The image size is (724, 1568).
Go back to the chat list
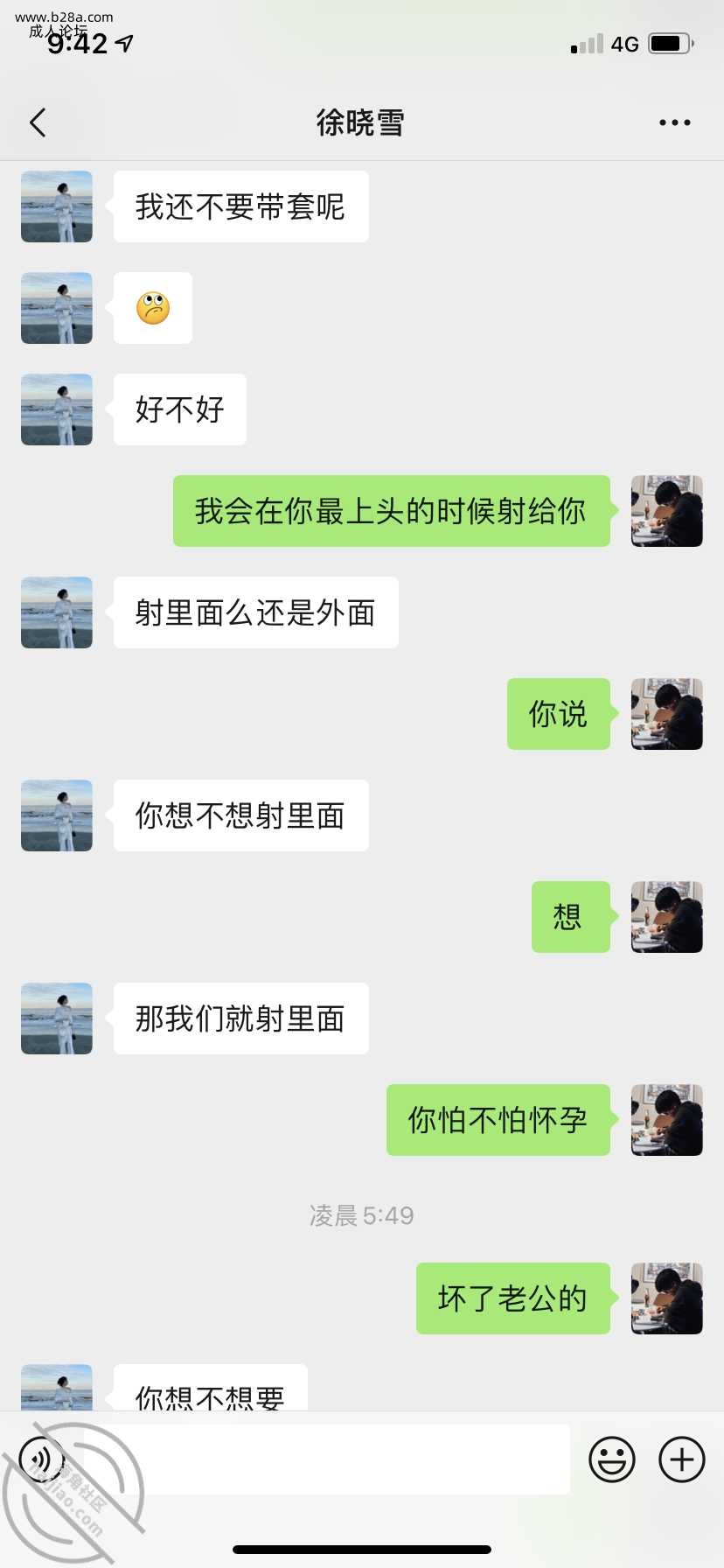click(38, 122)
